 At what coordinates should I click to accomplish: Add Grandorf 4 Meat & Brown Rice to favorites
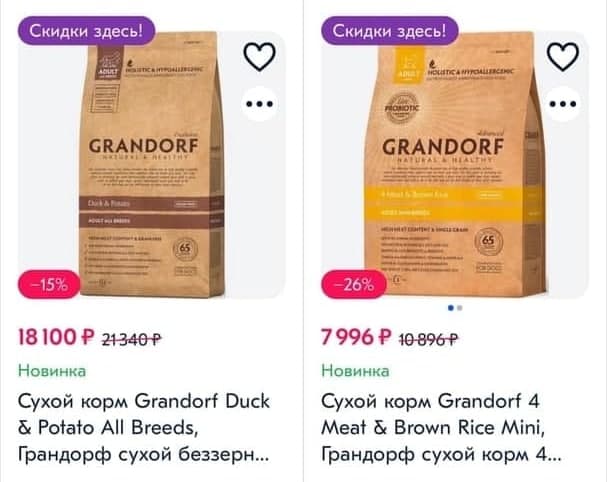coord(563,57)
